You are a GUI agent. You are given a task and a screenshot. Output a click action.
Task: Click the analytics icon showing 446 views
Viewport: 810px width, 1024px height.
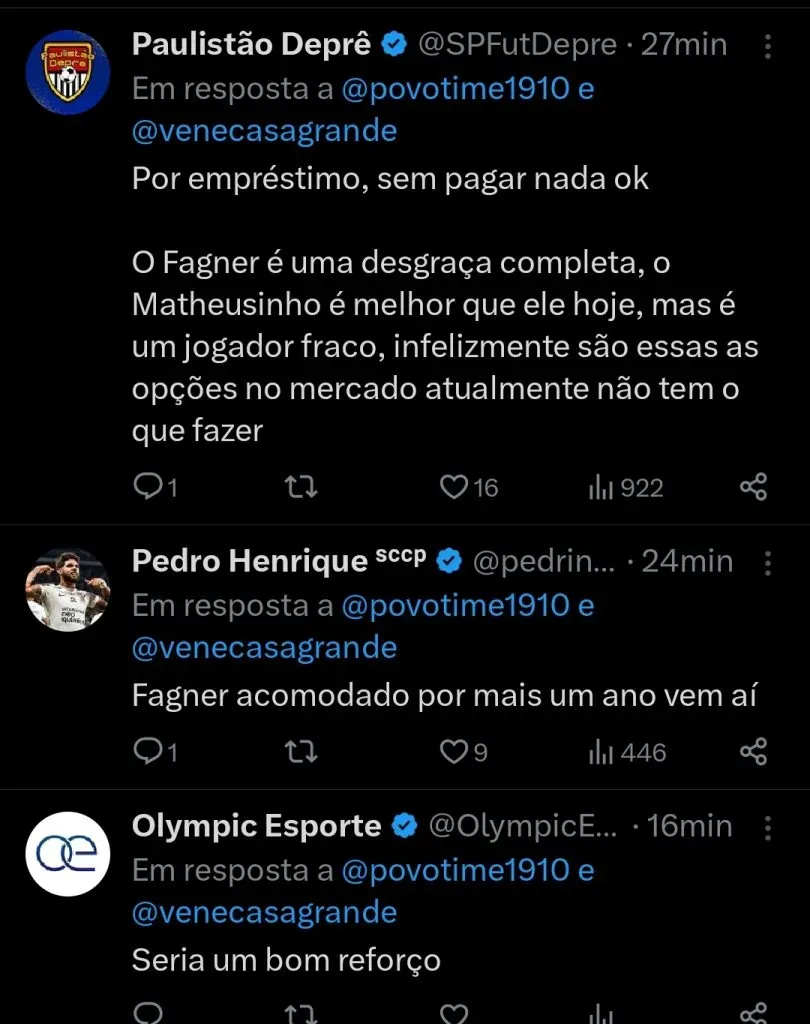click(x=598, y=752)
